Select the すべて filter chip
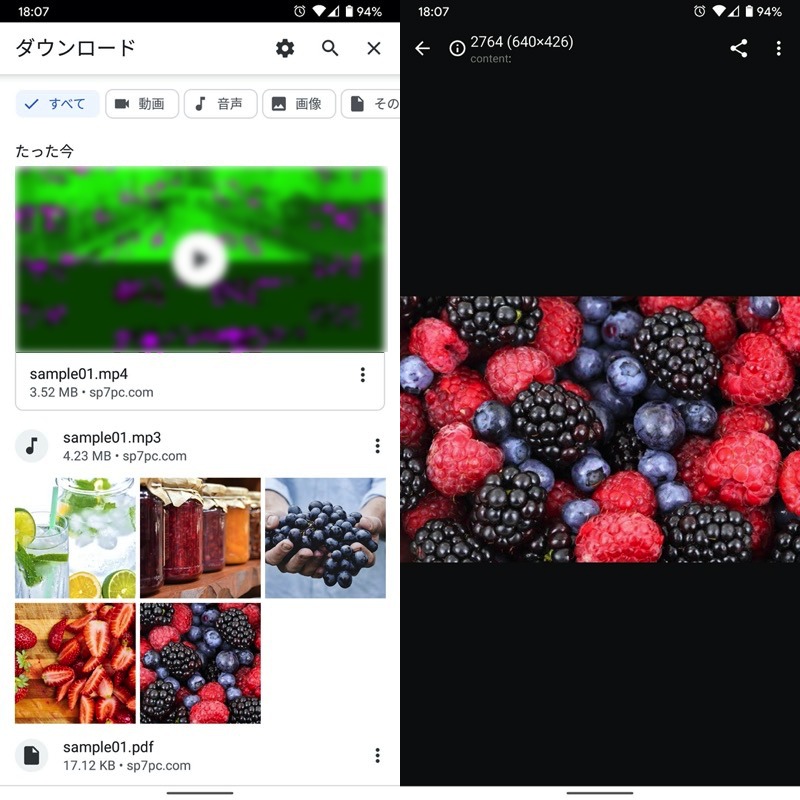Image resolution: width=800 pixels, height=800 pixels. [57, 104]
